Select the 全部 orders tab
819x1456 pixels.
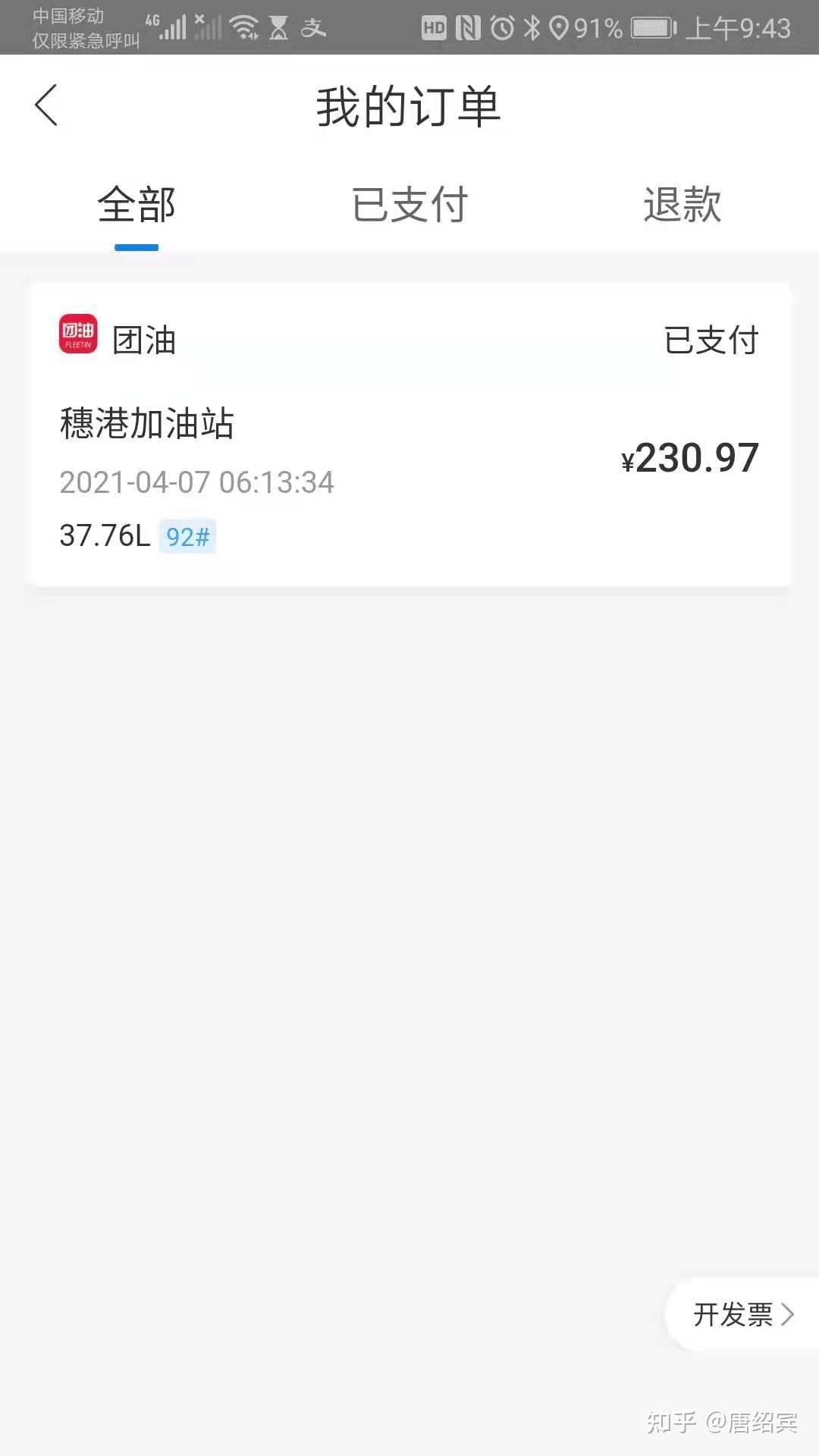pyautogui.click(x=136, y=205)
